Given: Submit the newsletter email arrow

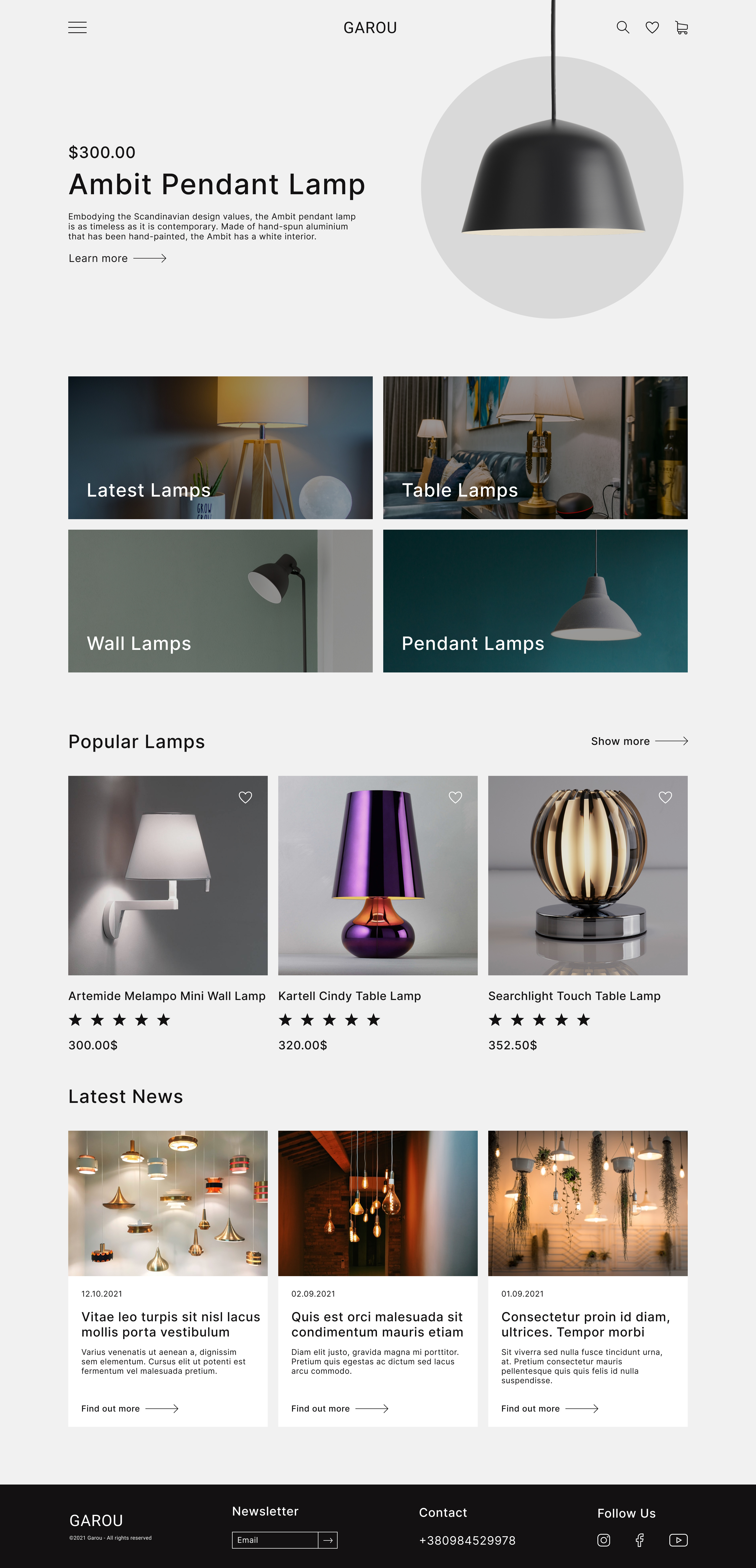Looking at the screenshot, I should coord(328,1540).
